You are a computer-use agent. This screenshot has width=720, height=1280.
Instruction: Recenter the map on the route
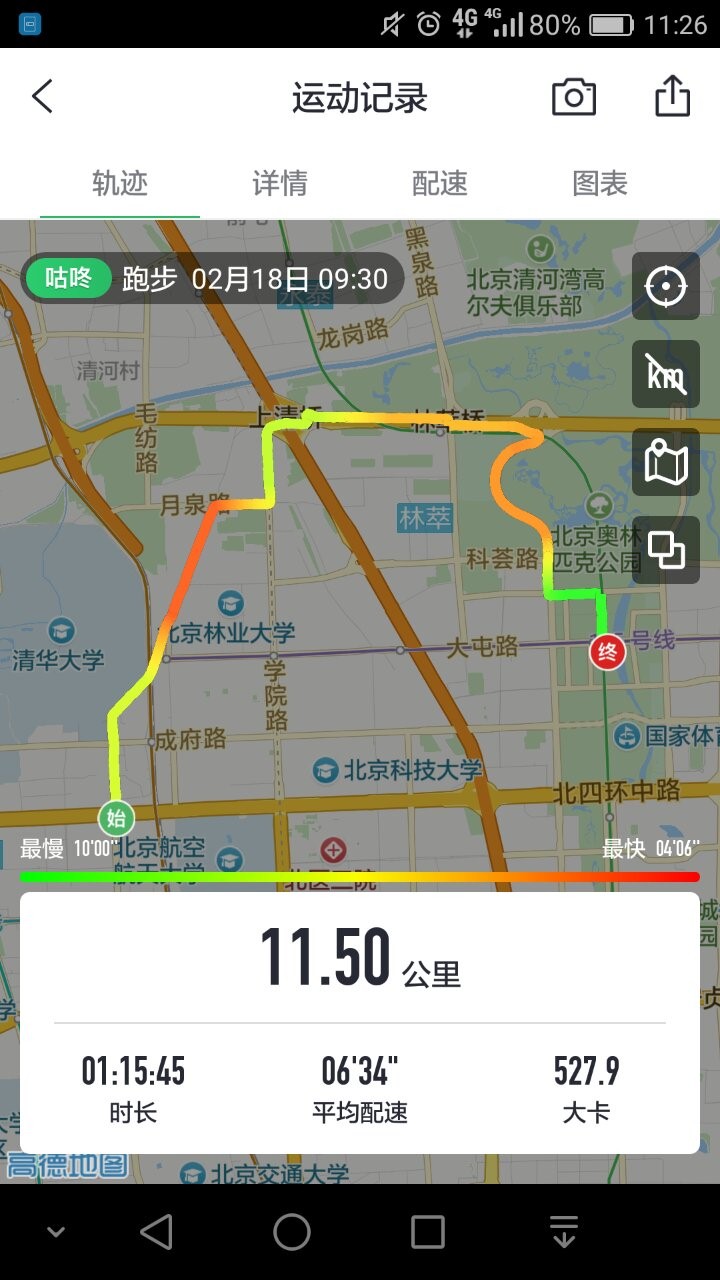(x=666, y=287)
